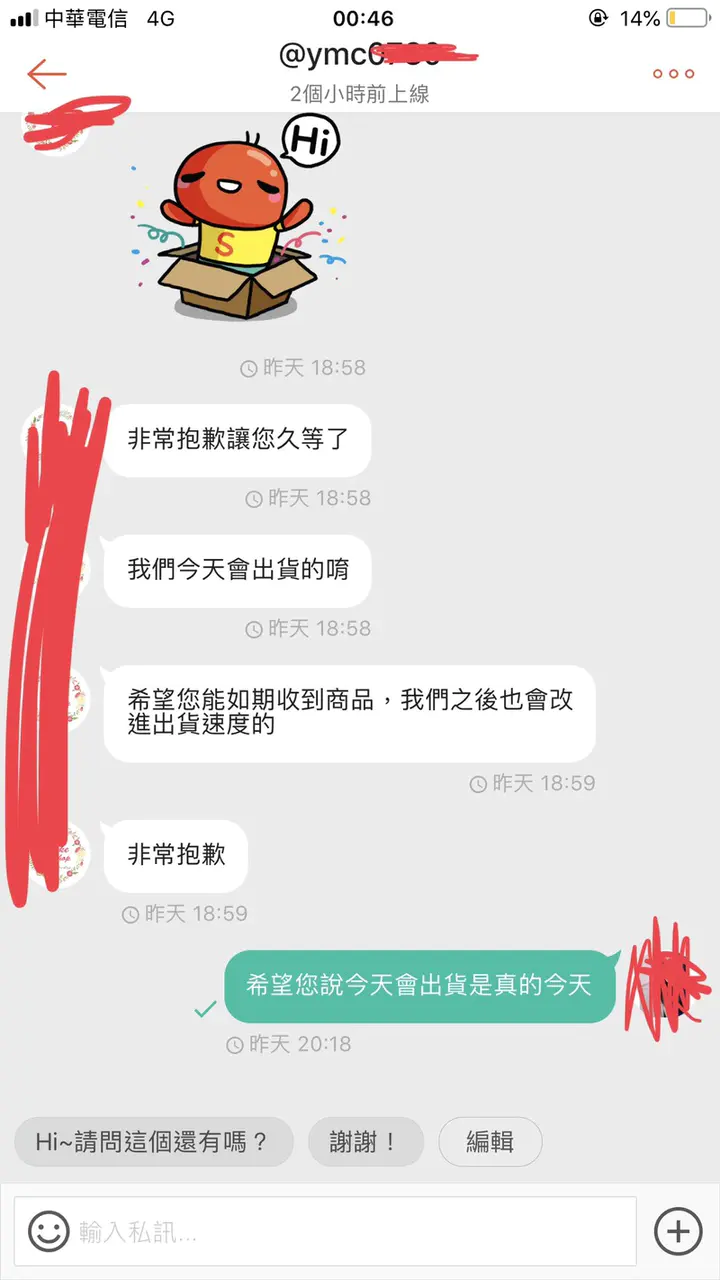The image size is (720, 1280).
Task: Tap the 編輯 chip to edit quick replies
Action: pyautogui.click(x=490, y=1142)
